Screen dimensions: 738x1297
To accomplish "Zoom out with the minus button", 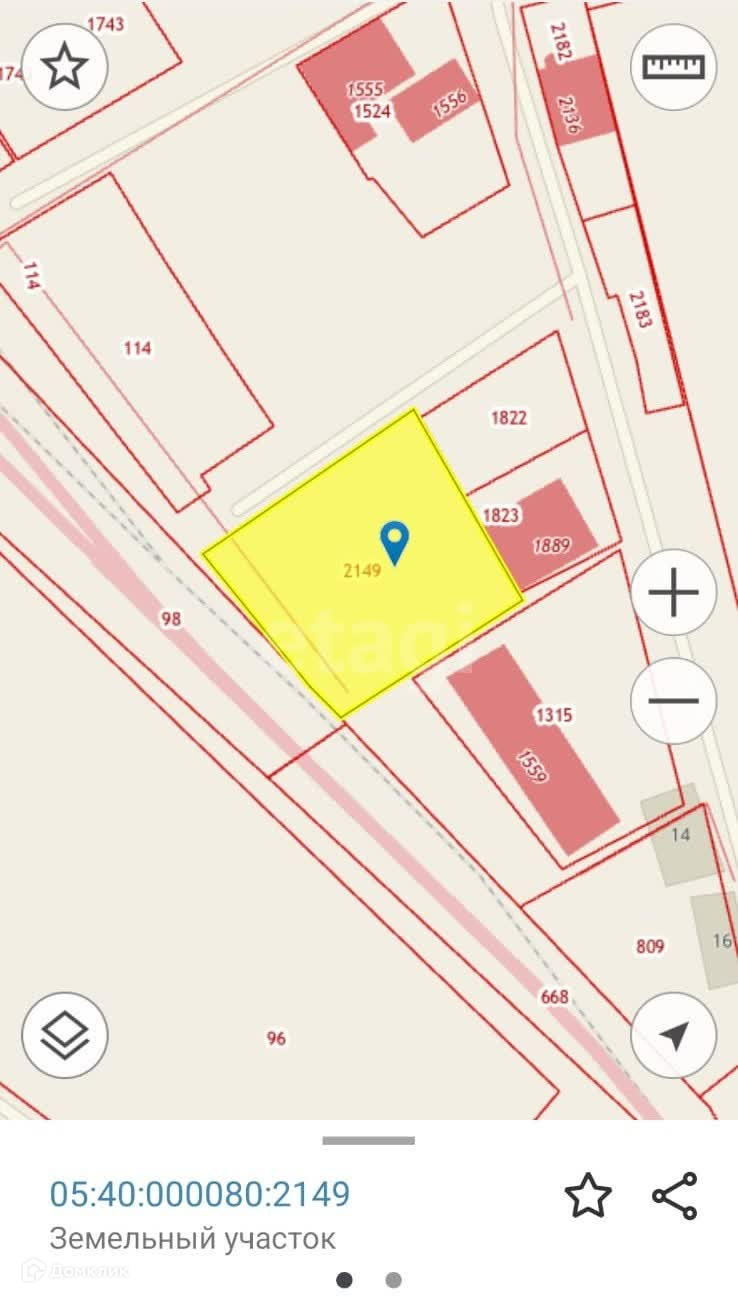I will [673, 700].
